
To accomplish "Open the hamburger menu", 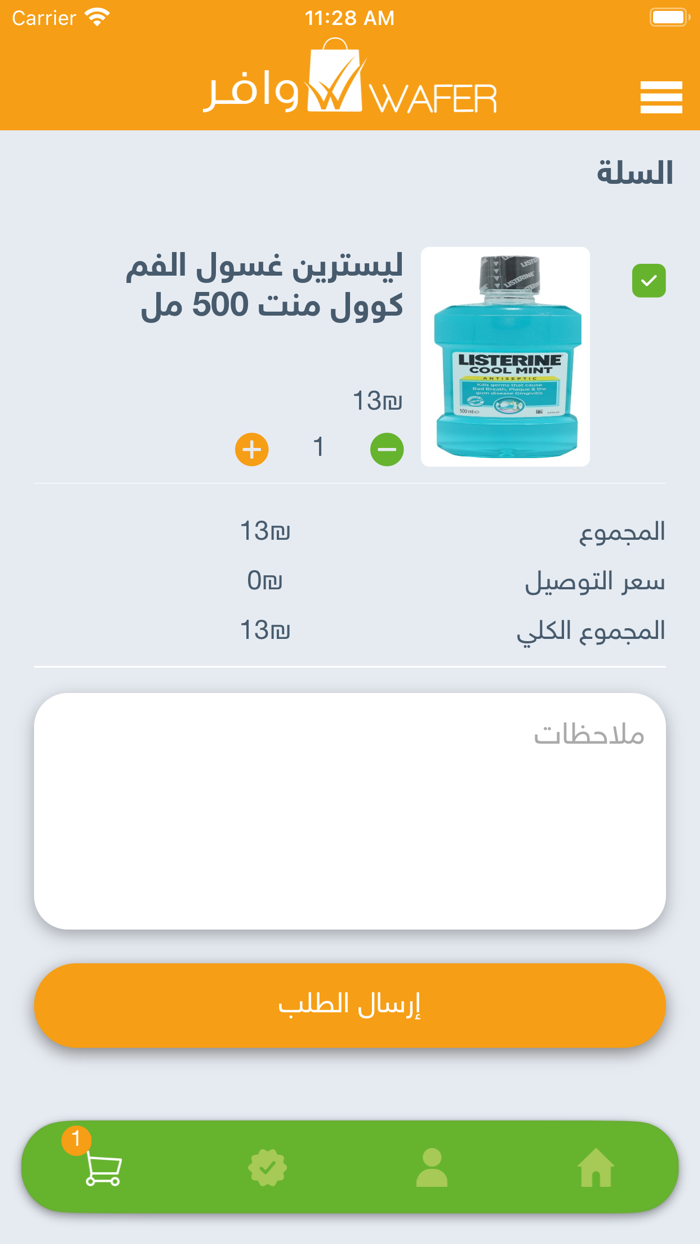I will tap(661, 97).
